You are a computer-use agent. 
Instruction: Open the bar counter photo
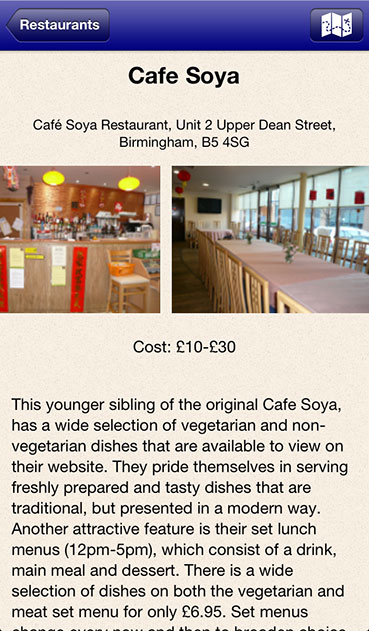pyautogui.click(x=80, y=239)
